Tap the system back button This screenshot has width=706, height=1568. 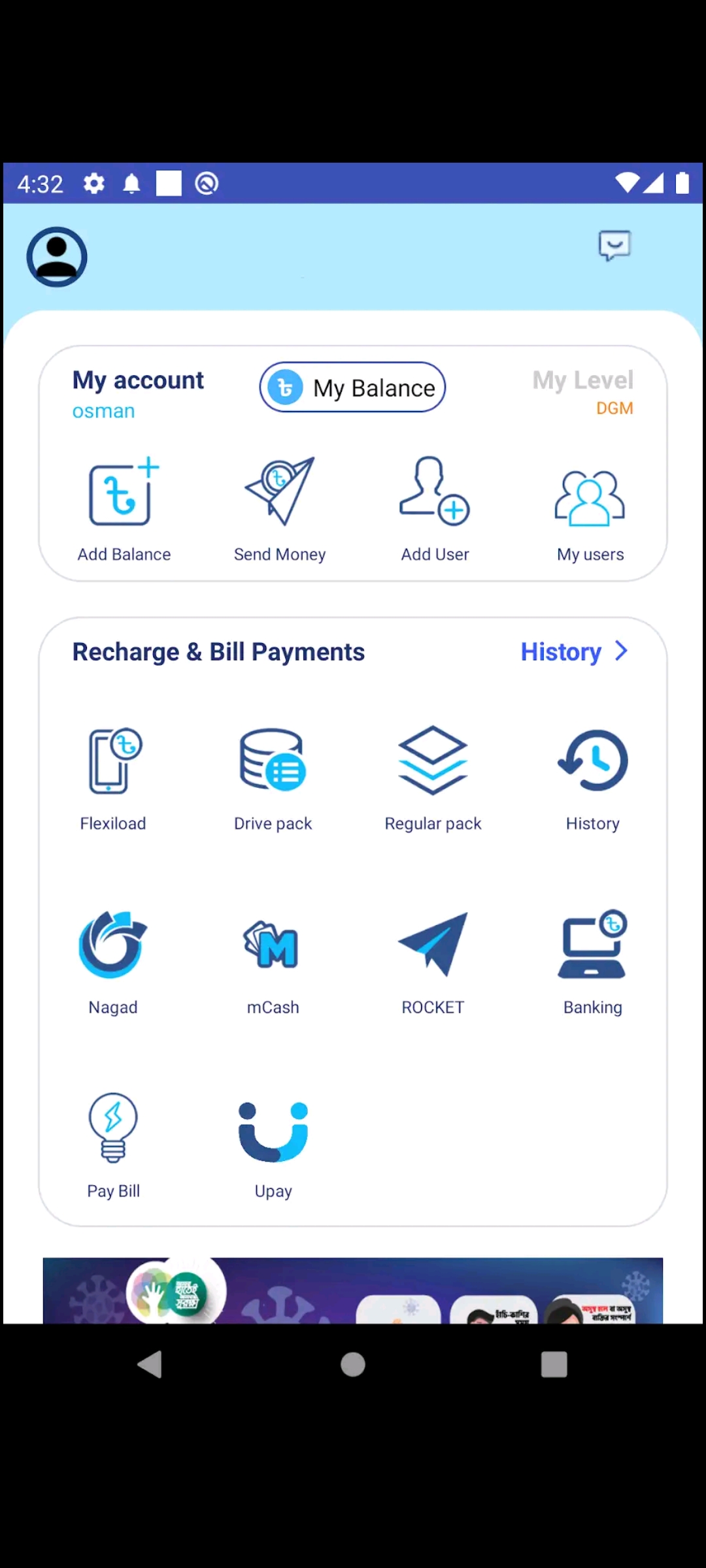tap(150, 1364)
